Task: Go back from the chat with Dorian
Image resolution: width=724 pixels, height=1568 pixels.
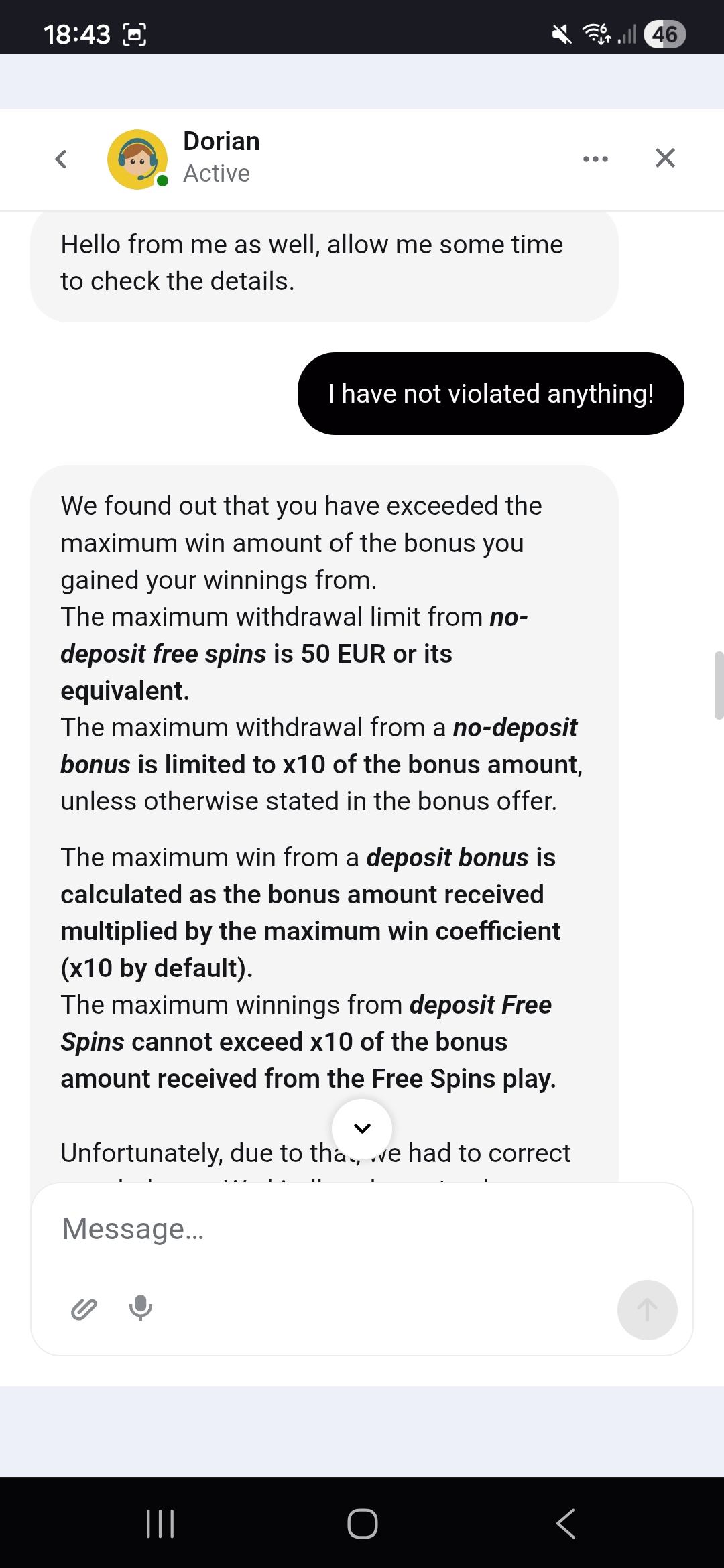Action: 61,159
